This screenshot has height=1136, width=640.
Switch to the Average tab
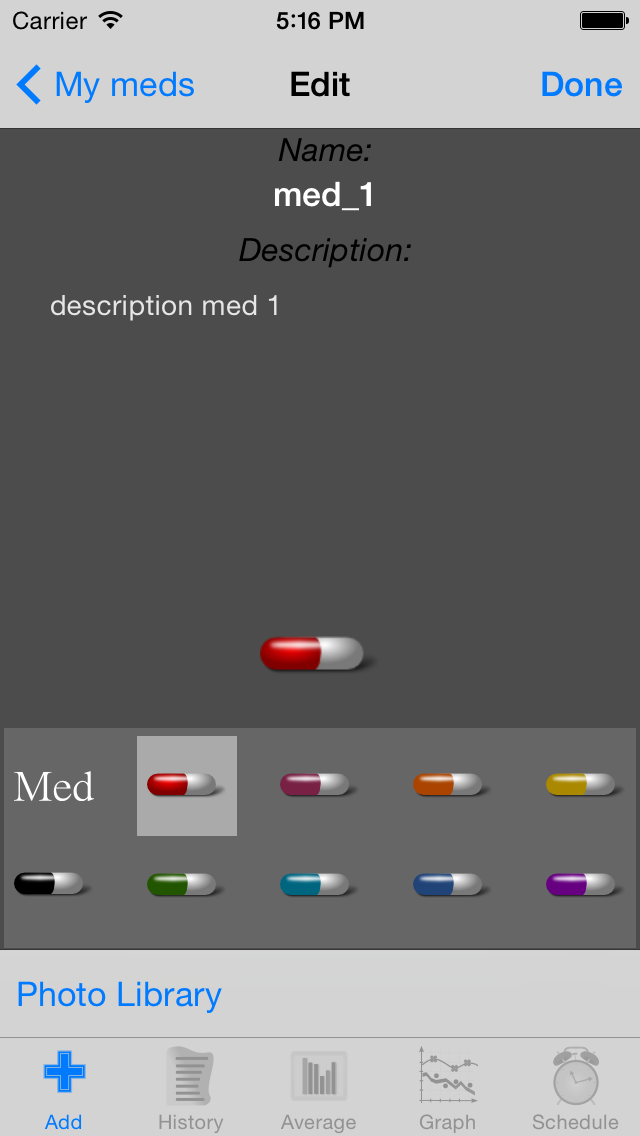tap(319, 1088)
